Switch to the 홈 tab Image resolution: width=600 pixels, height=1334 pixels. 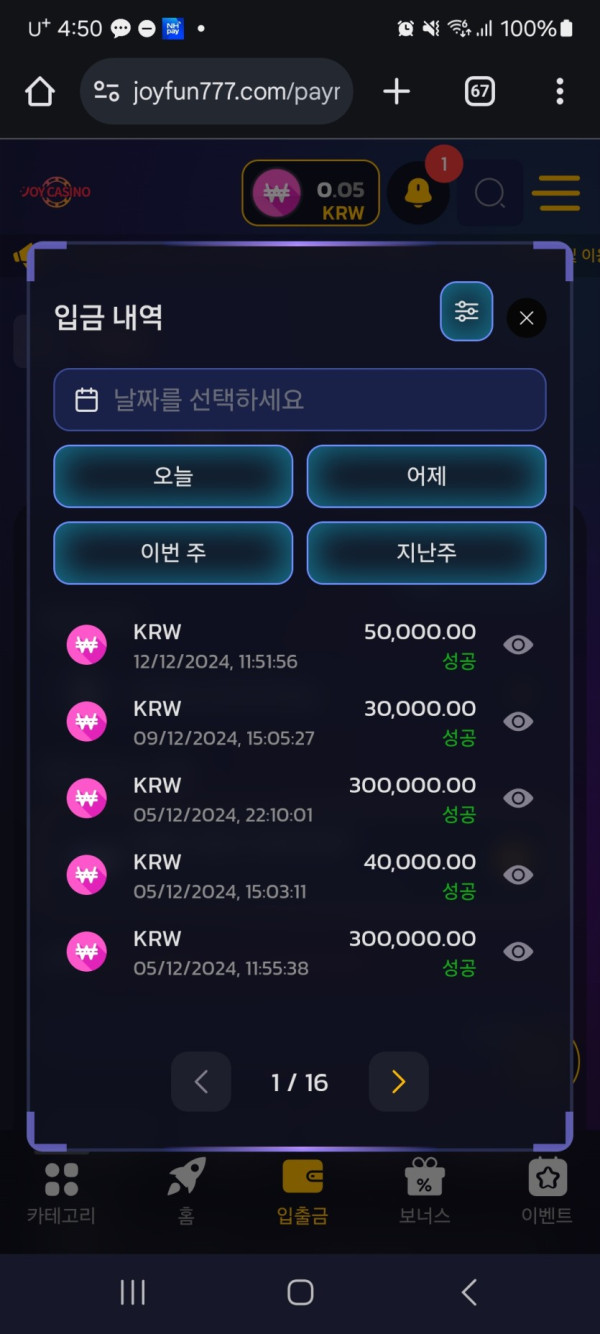[186, 1193]
